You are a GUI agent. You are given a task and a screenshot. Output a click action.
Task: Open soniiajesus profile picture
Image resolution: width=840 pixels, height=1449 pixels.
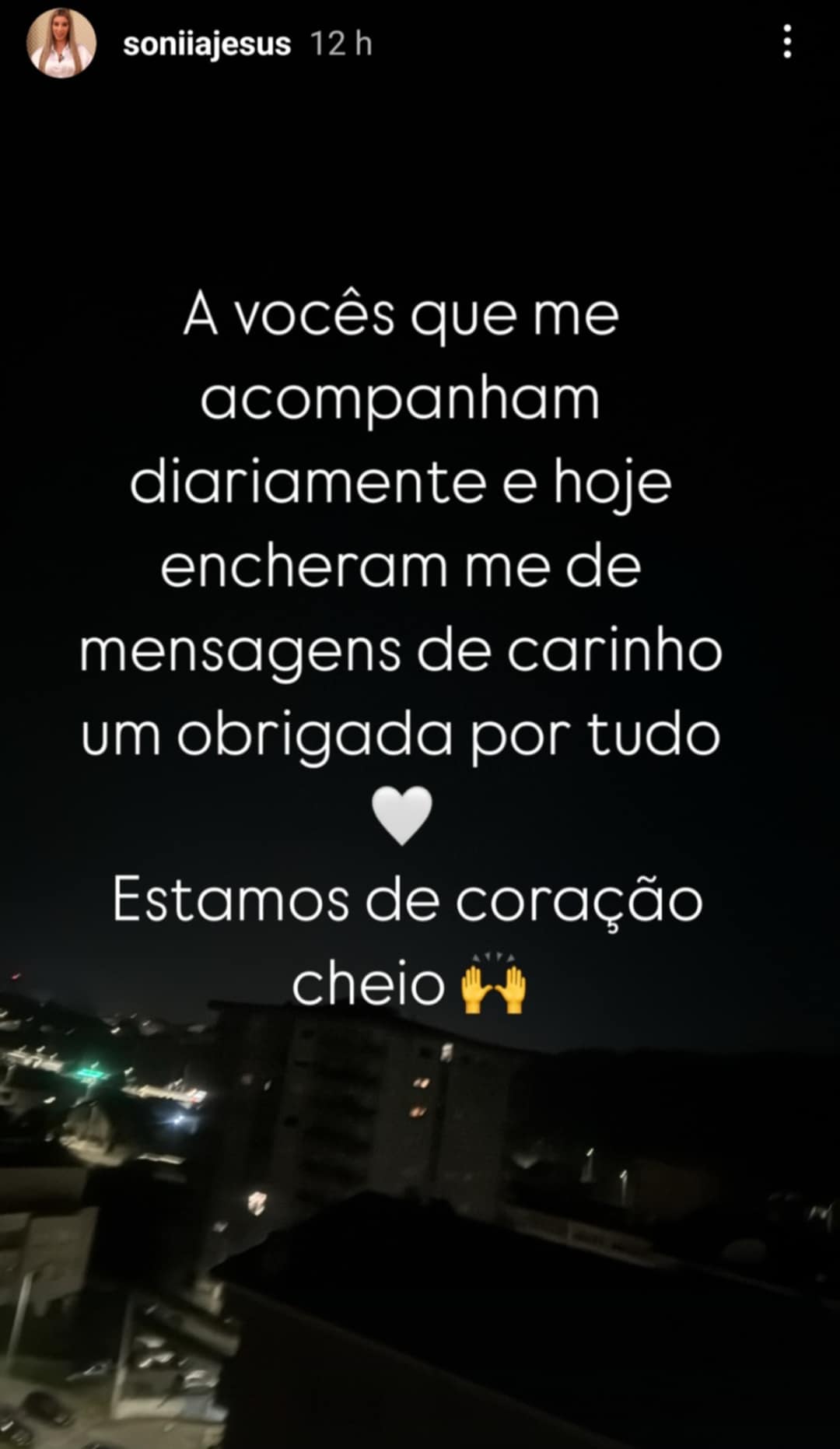(61, 44)
